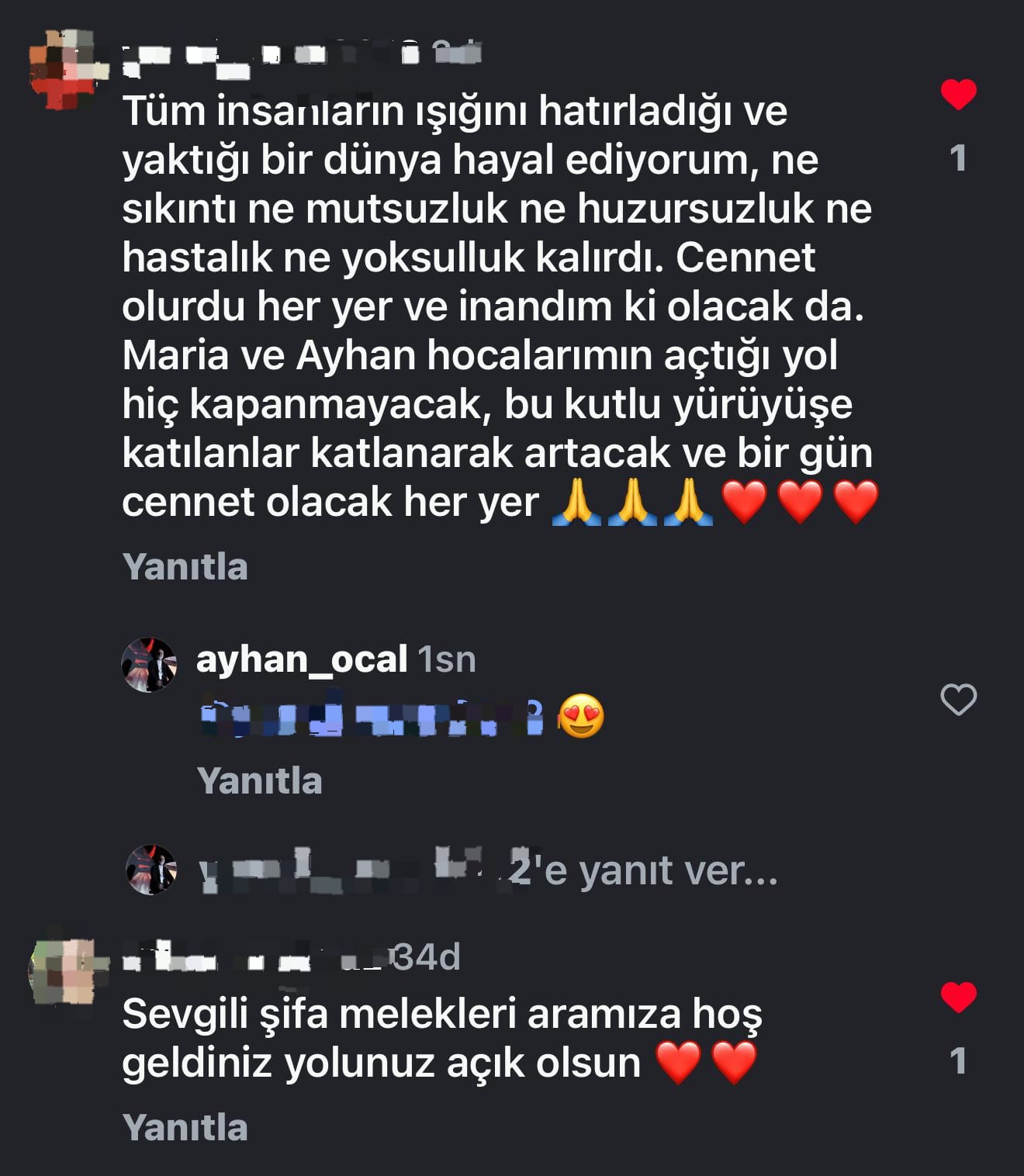The height and width of the screenshot is (1176, 1024).
Task: Reply to the 'Sevgili şifa melekleri' comment
Action: coord(185,1127)
